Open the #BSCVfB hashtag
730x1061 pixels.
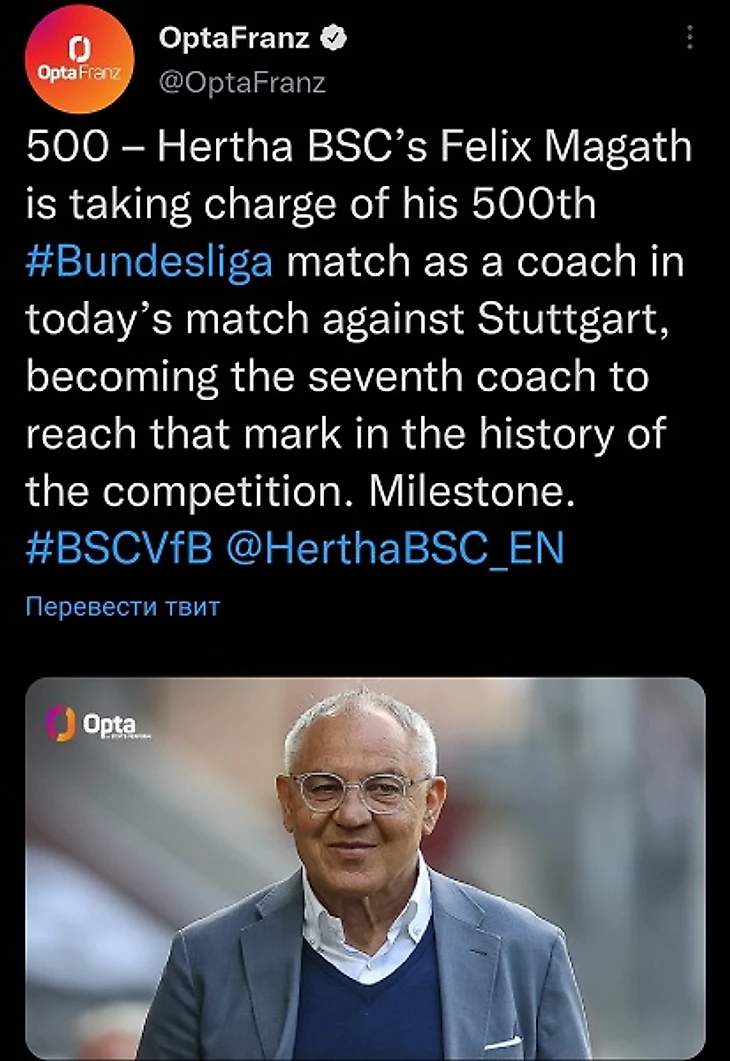point(118,549)
